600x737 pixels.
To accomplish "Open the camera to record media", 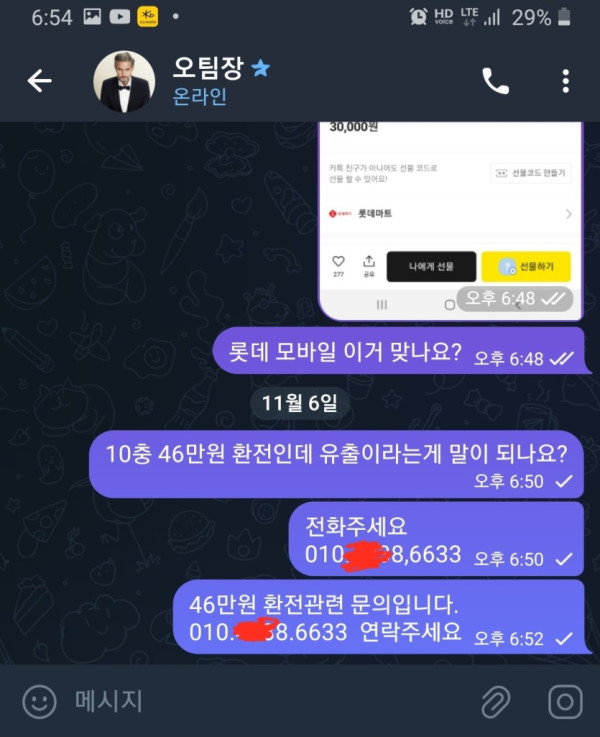I will (564, 701).
